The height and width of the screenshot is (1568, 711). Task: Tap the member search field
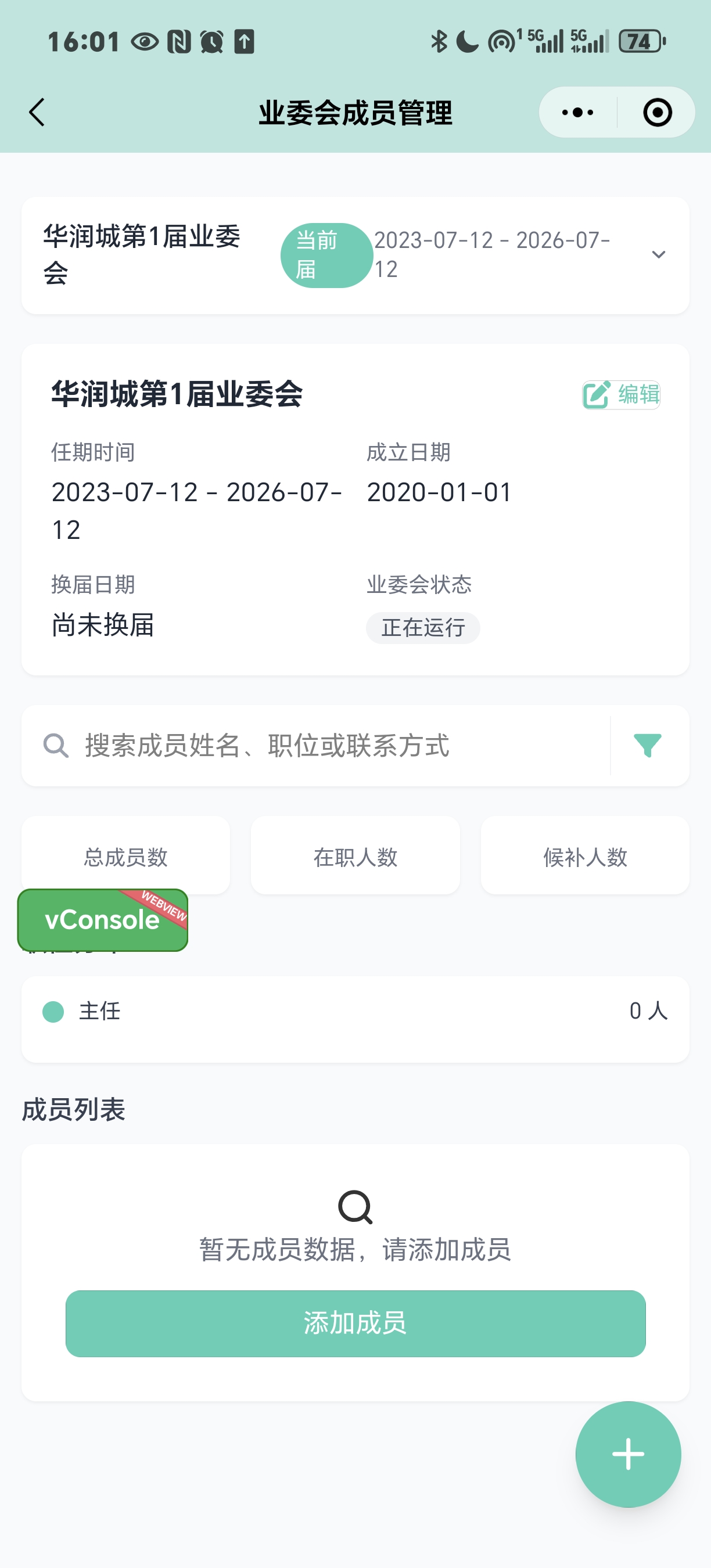pos(341,746)
